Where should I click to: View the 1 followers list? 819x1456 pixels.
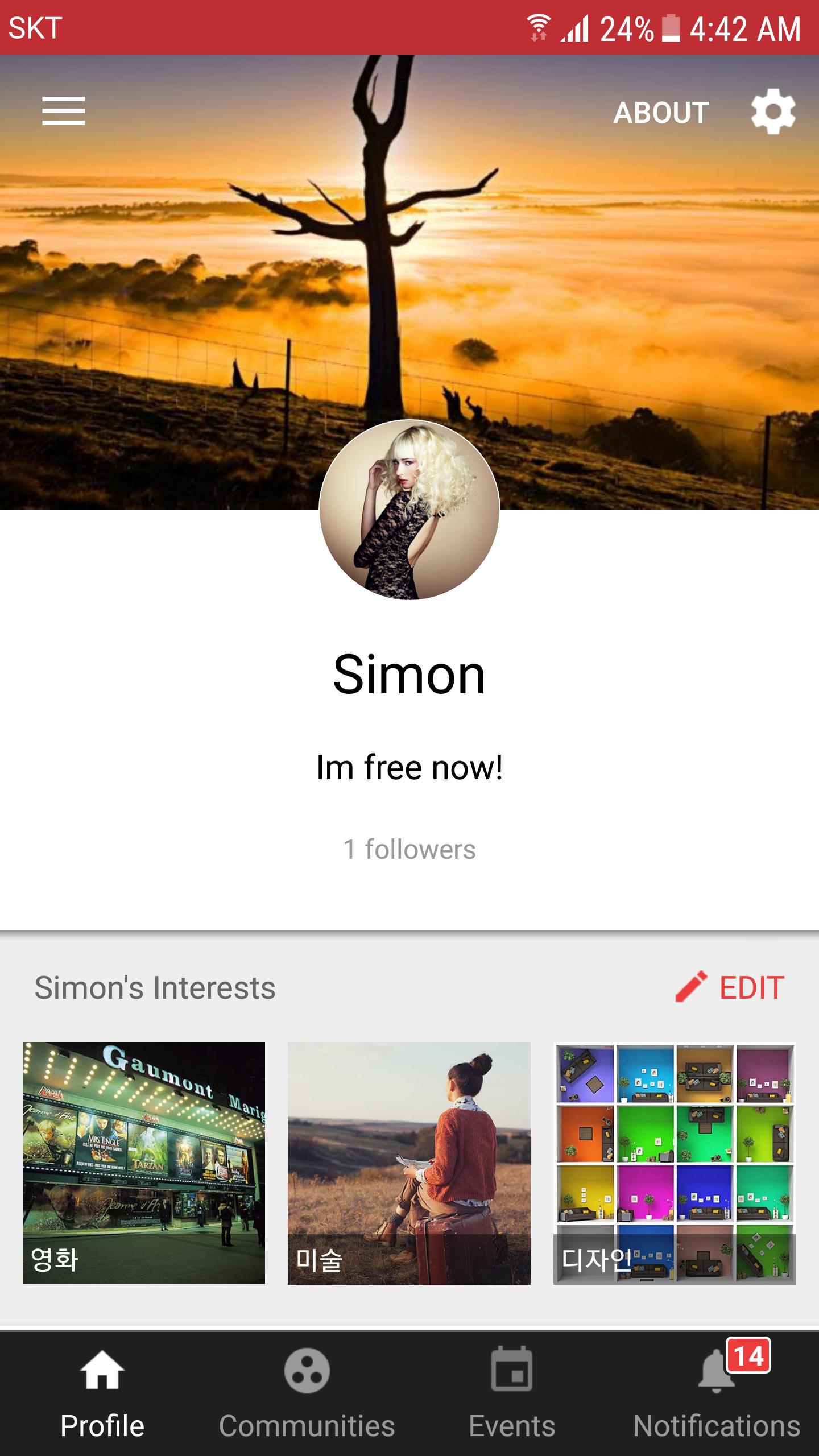pos(409,849)
